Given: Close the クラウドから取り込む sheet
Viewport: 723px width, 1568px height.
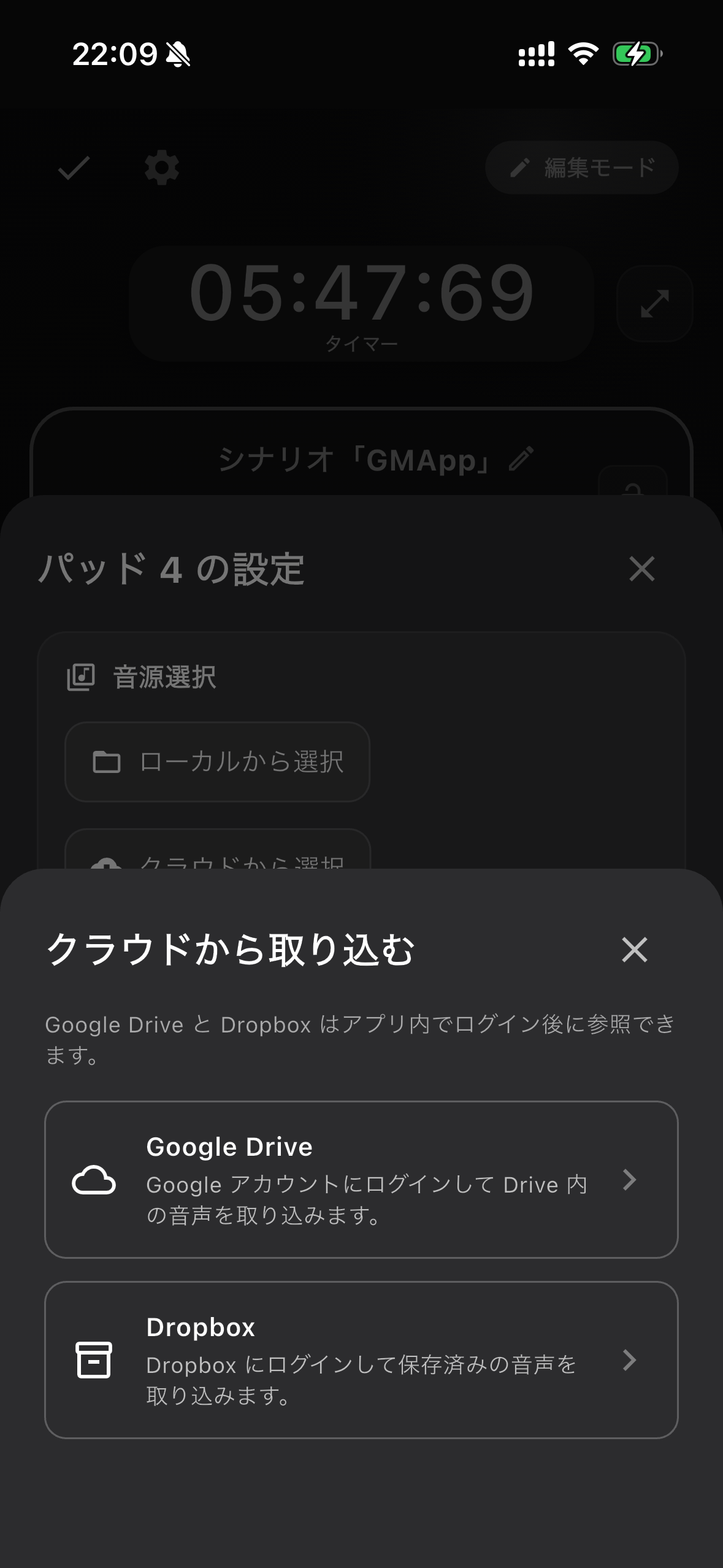Looking at the screenshot, I should click(x=634, y=950).
